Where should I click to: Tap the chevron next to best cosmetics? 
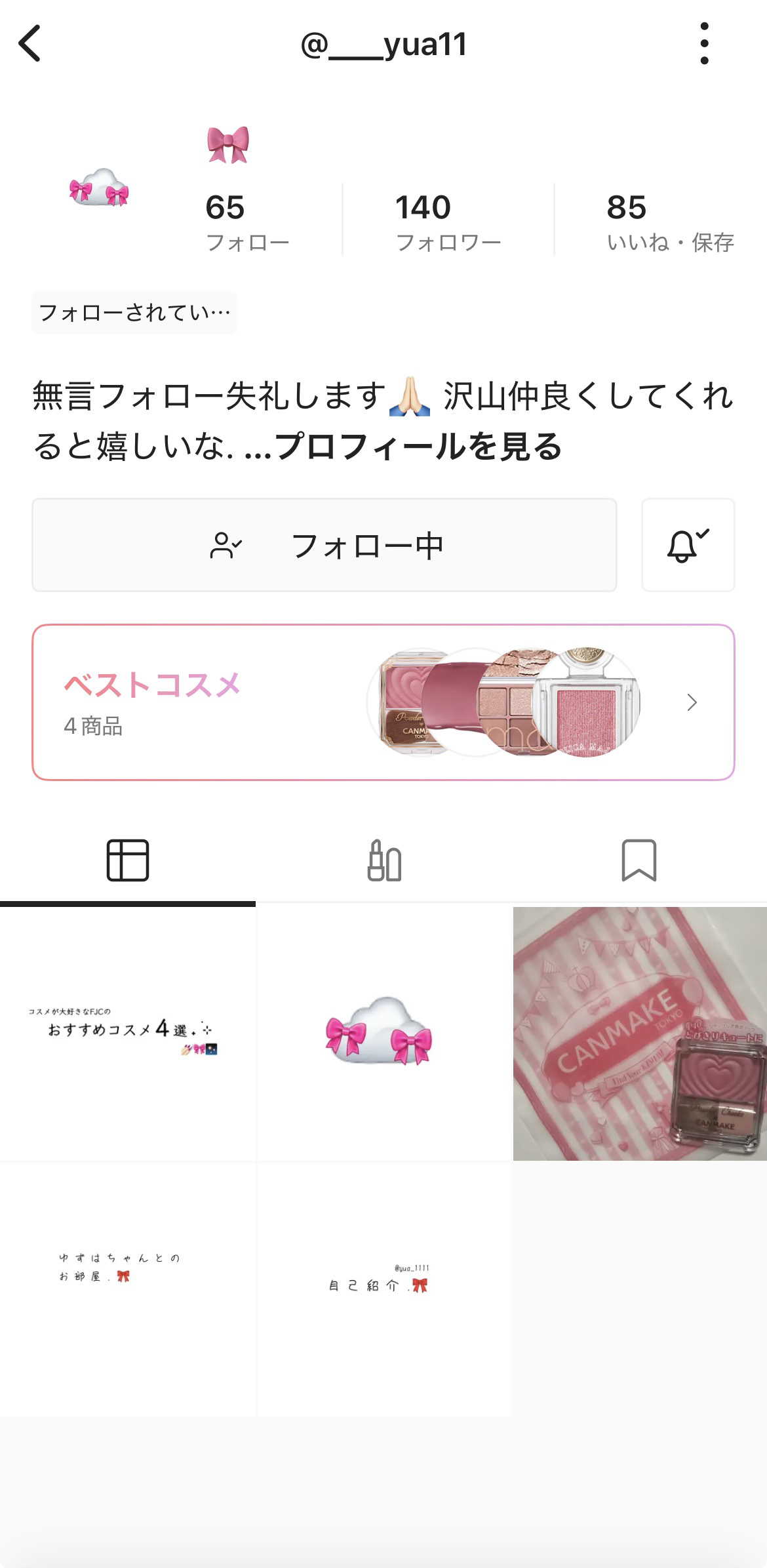[x=692, y=702]
